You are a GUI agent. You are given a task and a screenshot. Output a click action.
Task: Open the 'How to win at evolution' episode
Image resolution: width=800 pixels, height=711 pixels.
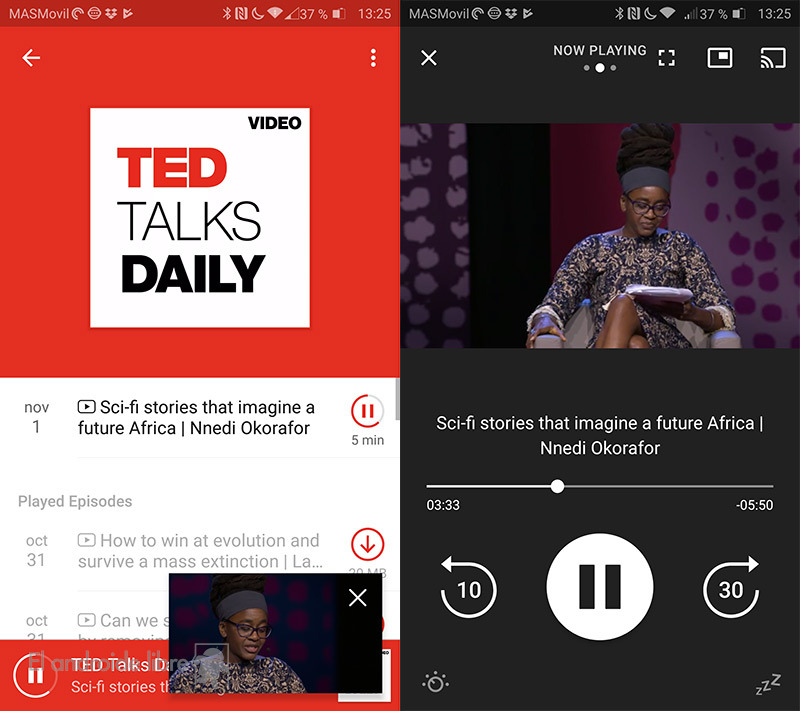point(198,551)
